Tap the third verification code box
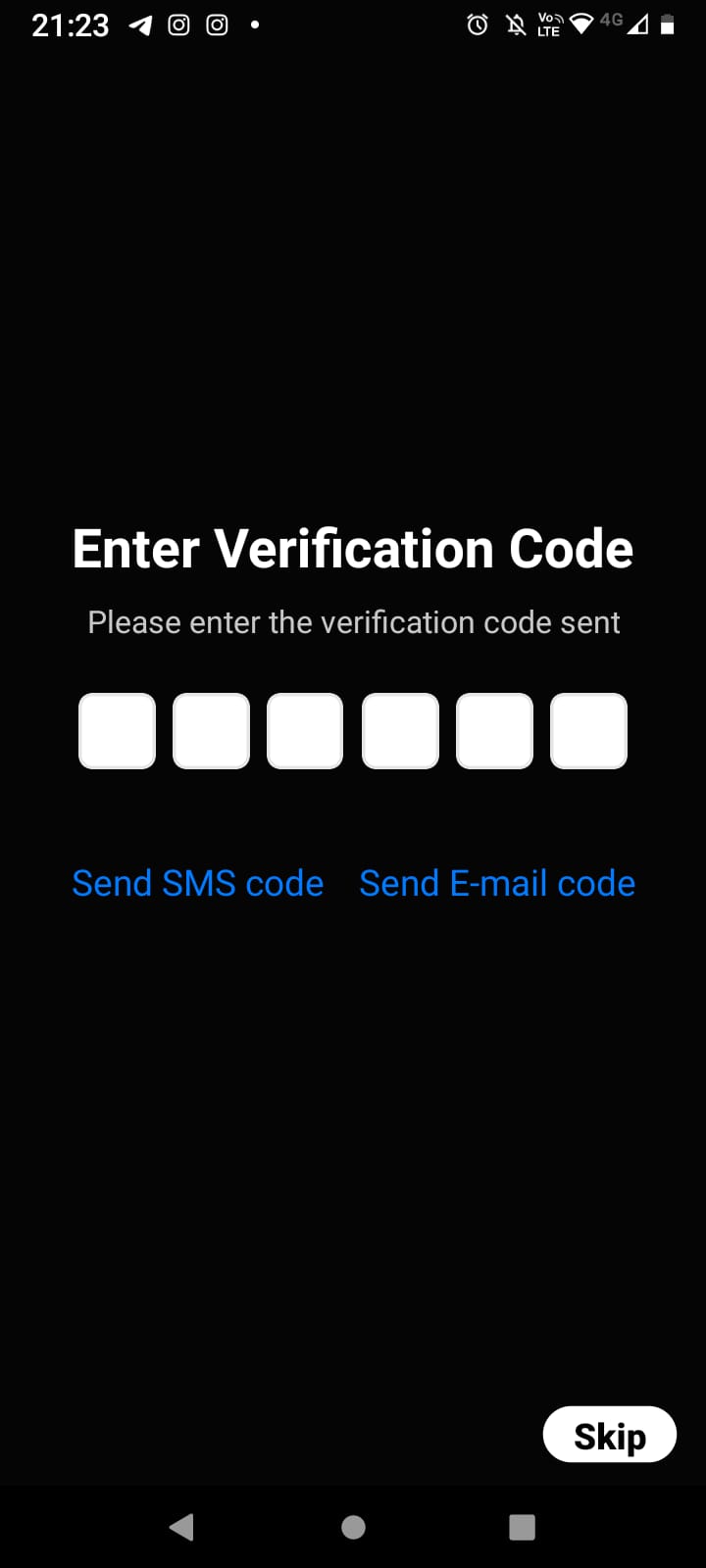706x1568 pixels. [x=305, y=730]
